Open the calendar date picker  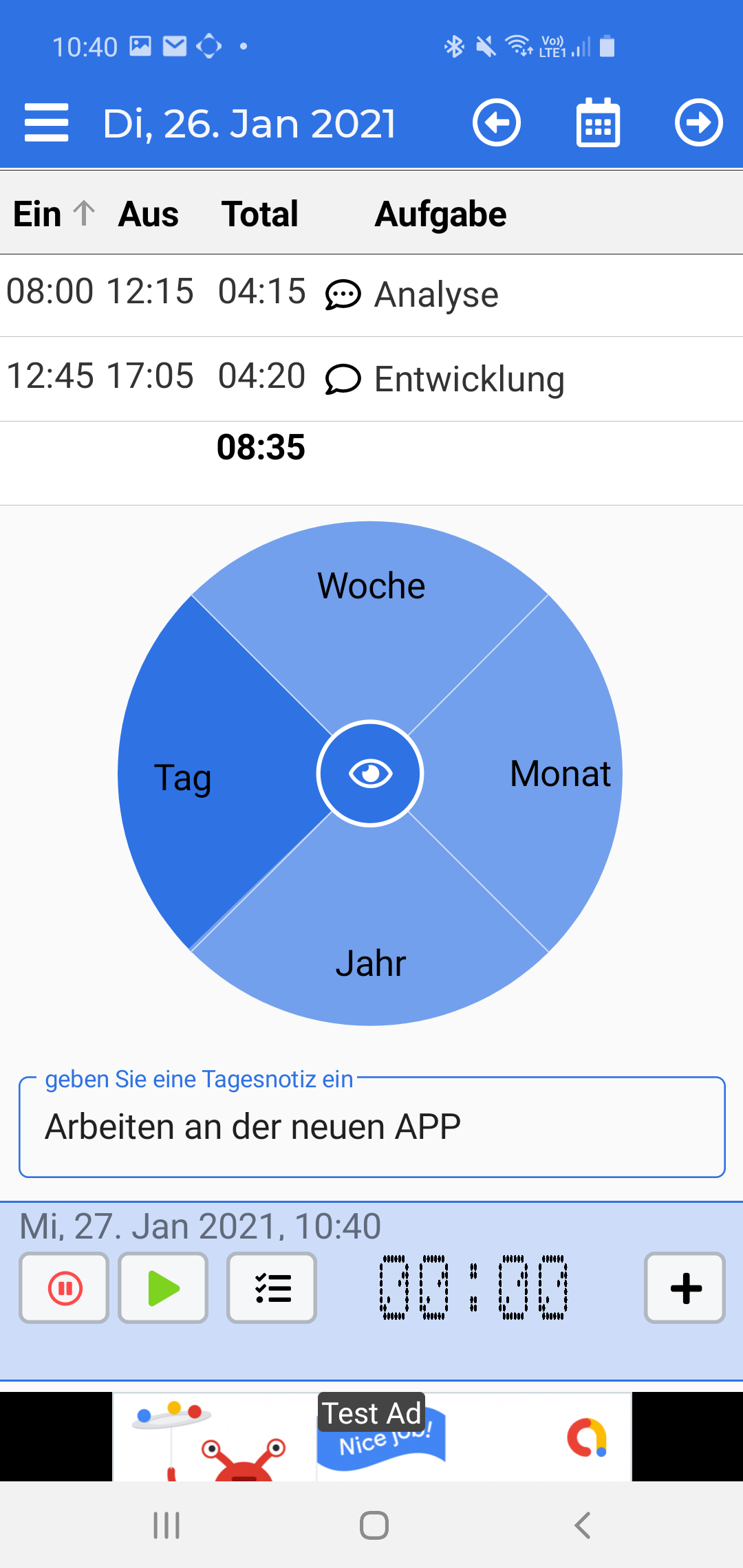(596, 122)
